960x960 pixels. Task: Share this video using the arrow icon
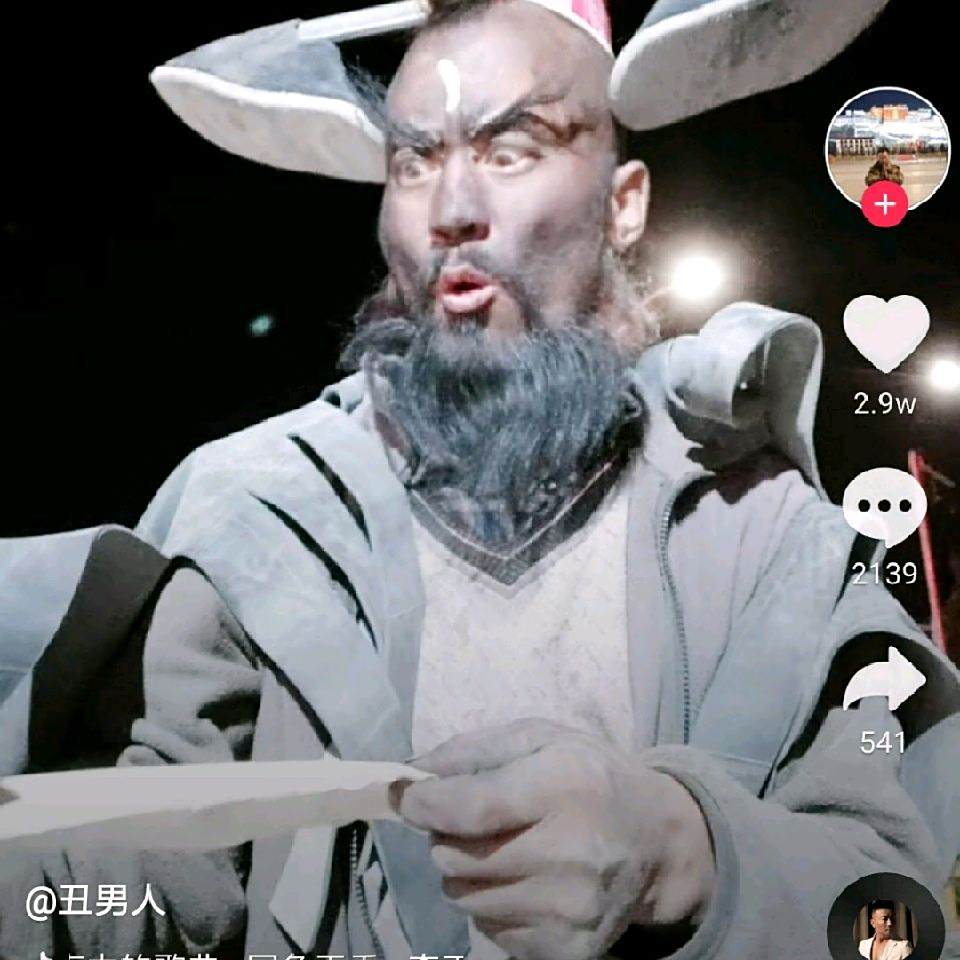(x=884, y=682)
